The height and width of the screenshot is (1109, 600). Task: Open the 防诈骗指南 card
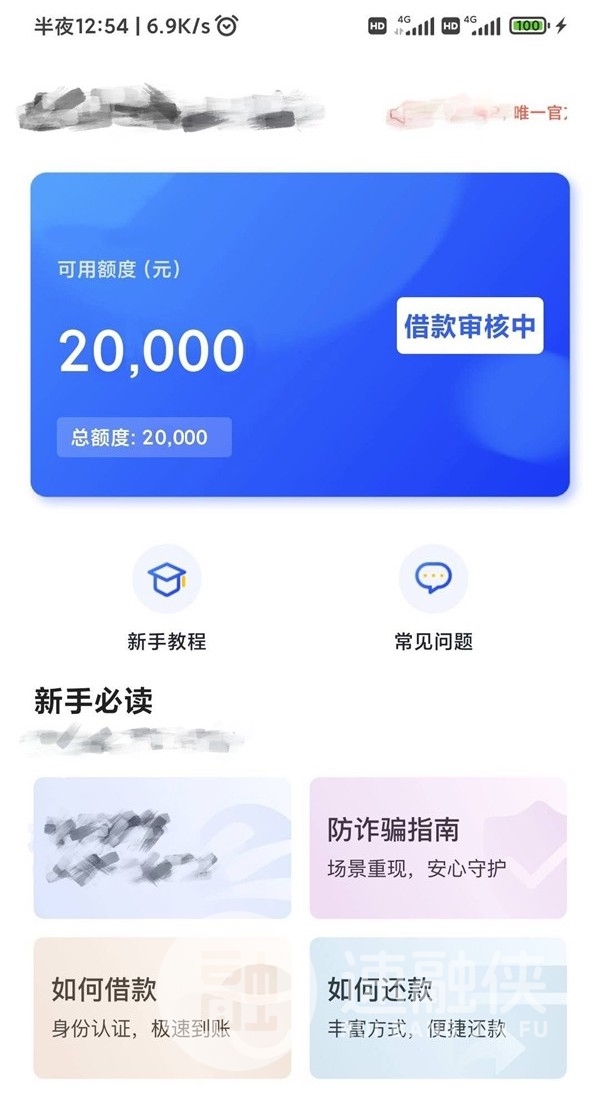(438, 848)
